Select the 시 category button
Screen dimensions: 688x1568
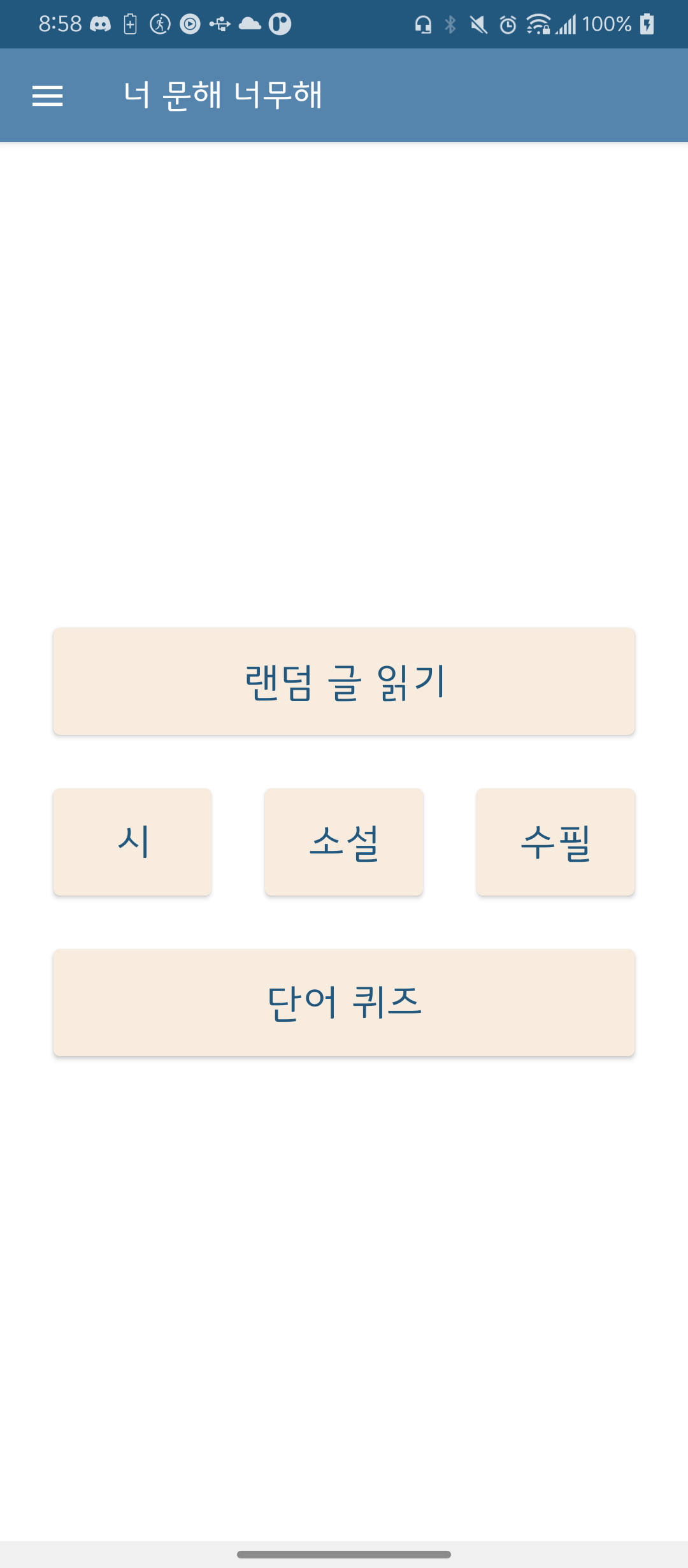(x=133, y=842)
